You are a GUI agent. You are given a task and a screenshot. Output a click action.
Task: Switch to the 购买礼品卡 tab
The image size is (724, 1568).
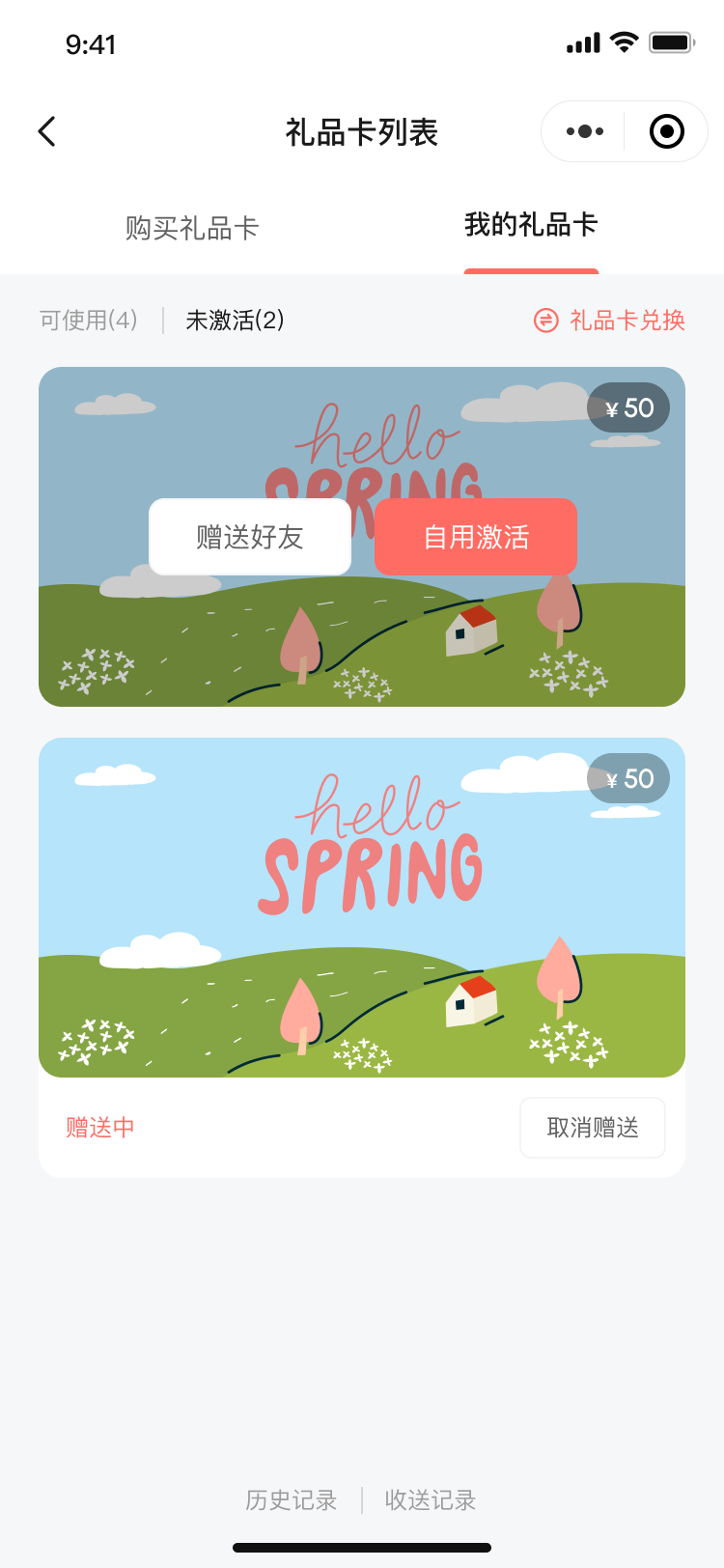[x=192, y=228]
